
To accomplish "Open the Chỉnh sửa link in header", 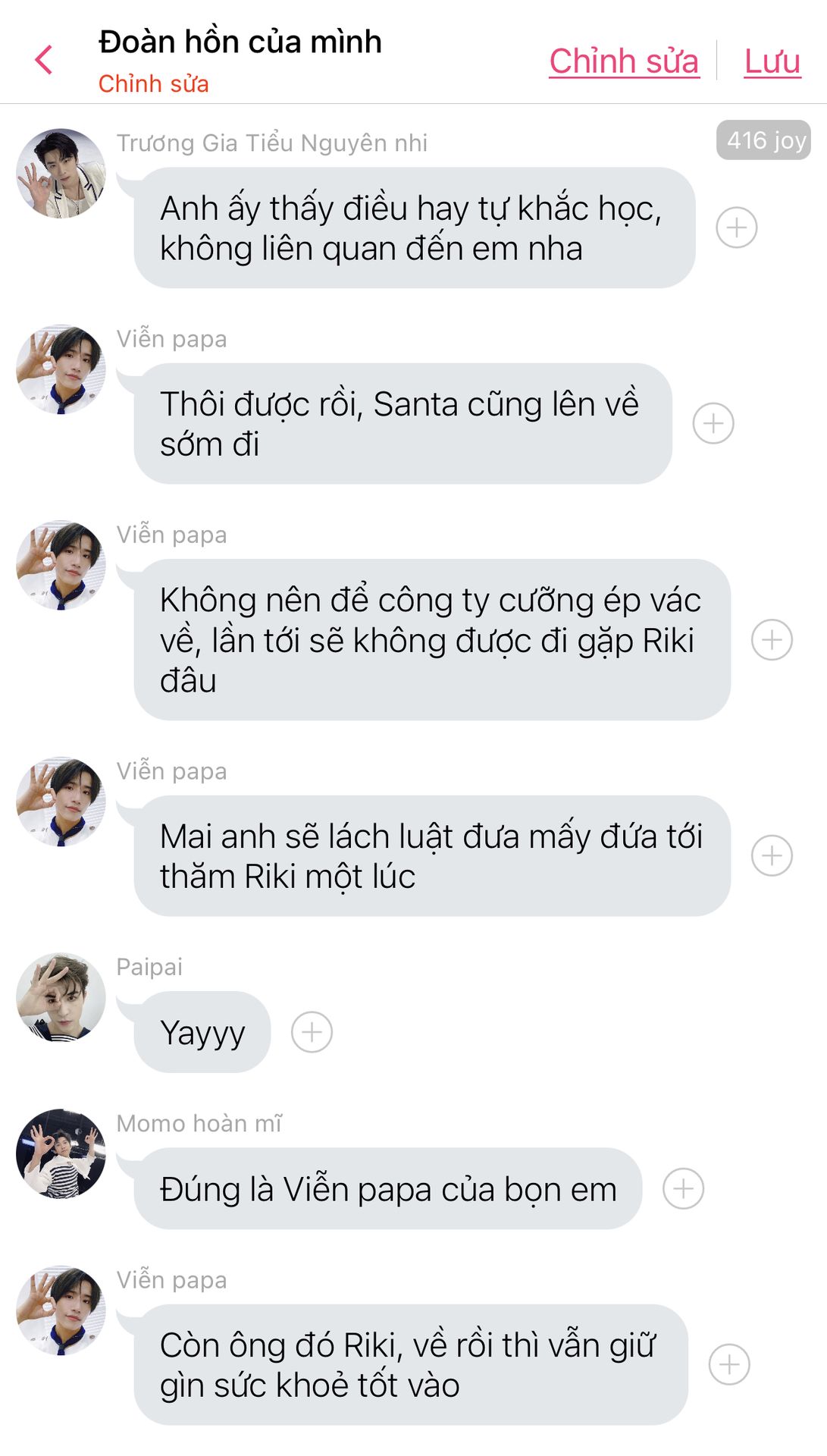I will click(624, 61).
